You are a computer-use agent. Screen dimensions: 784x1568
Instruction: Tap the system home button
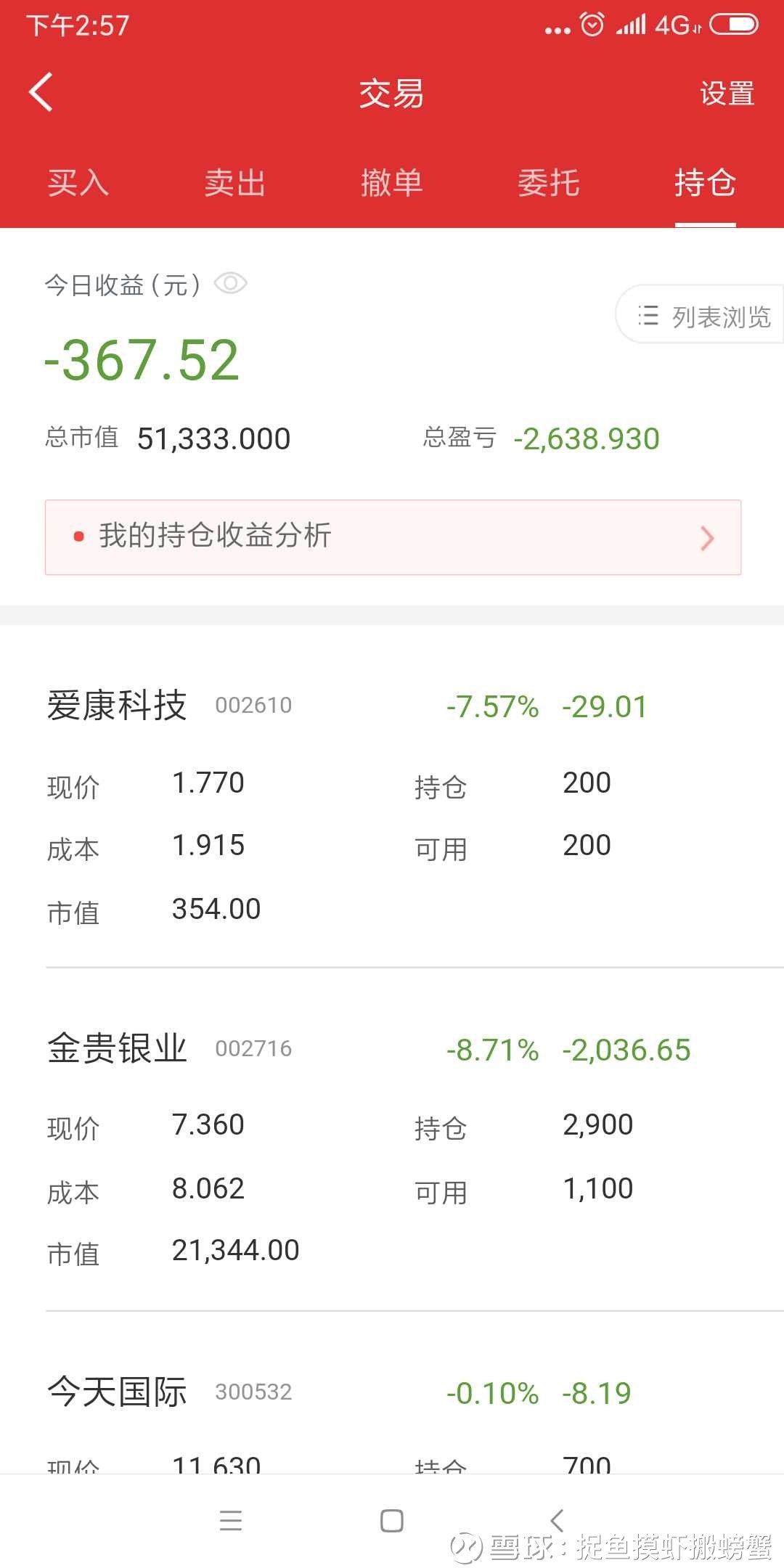tap(392, 1521)
